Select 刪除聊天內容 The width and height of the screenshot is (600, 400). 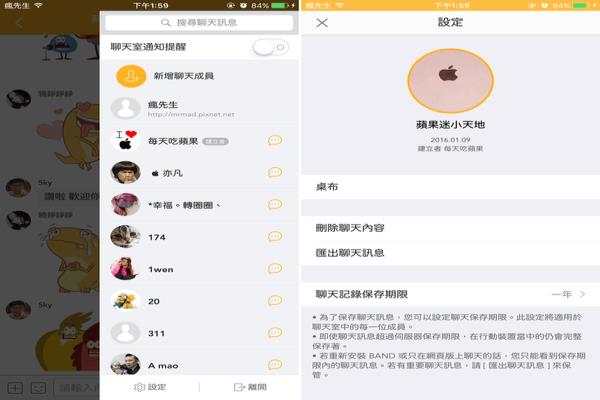[x=448, y=228]
